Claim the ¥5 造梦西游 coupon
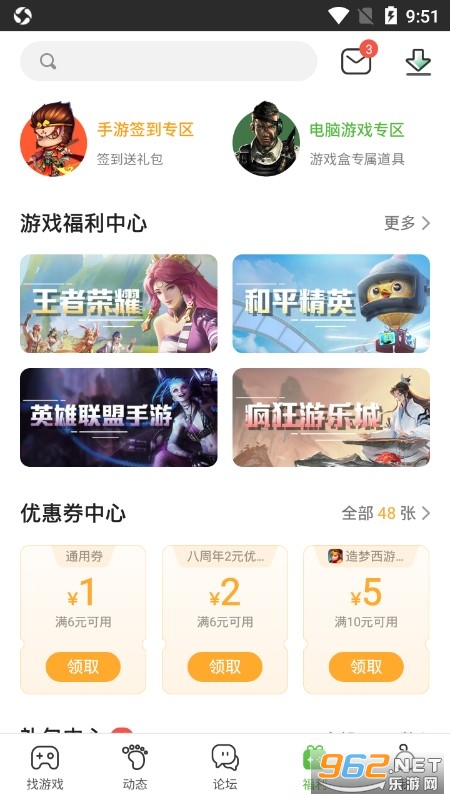This screenshot has width=450, height=800. click(366, 666)
